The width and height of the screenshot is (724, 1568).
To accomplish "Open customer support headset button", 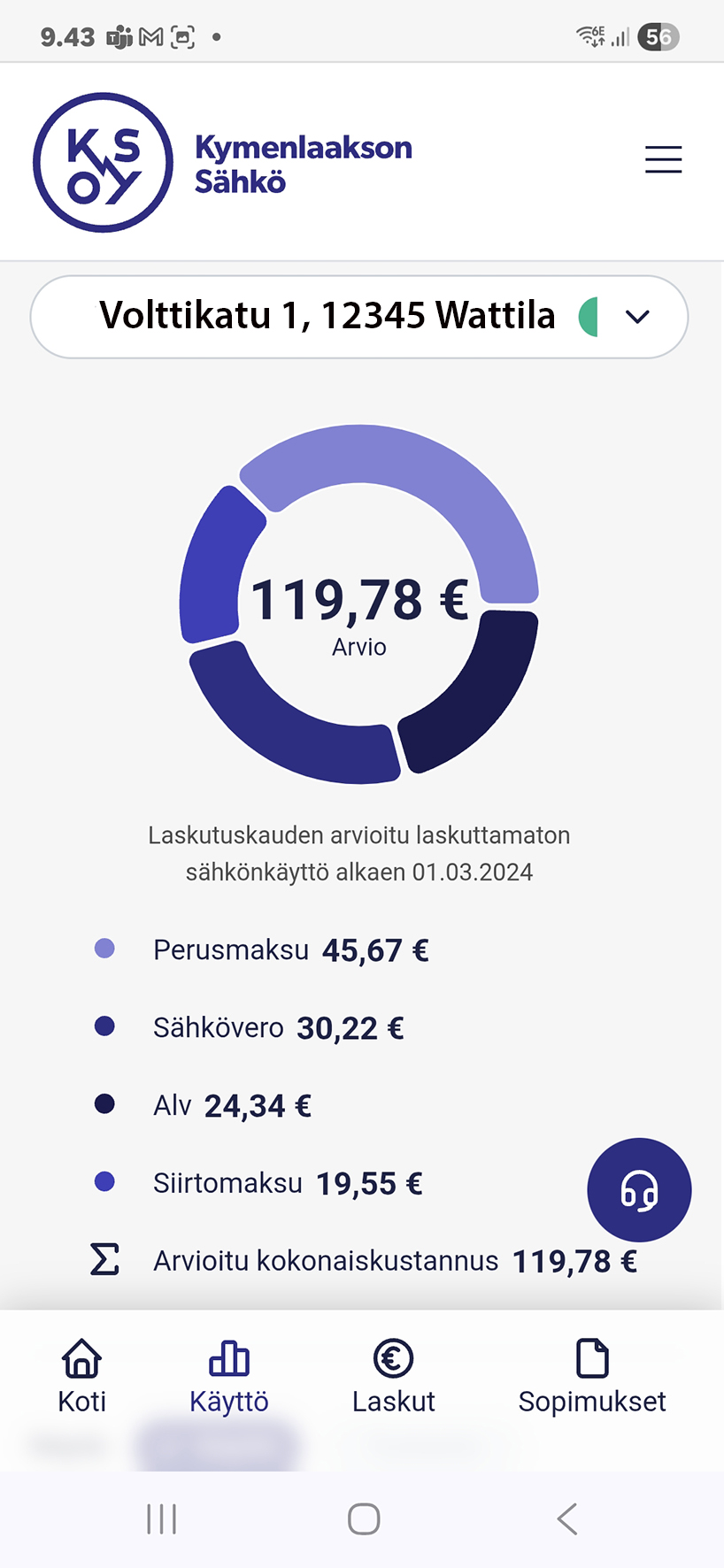I will coord(639,1190).
